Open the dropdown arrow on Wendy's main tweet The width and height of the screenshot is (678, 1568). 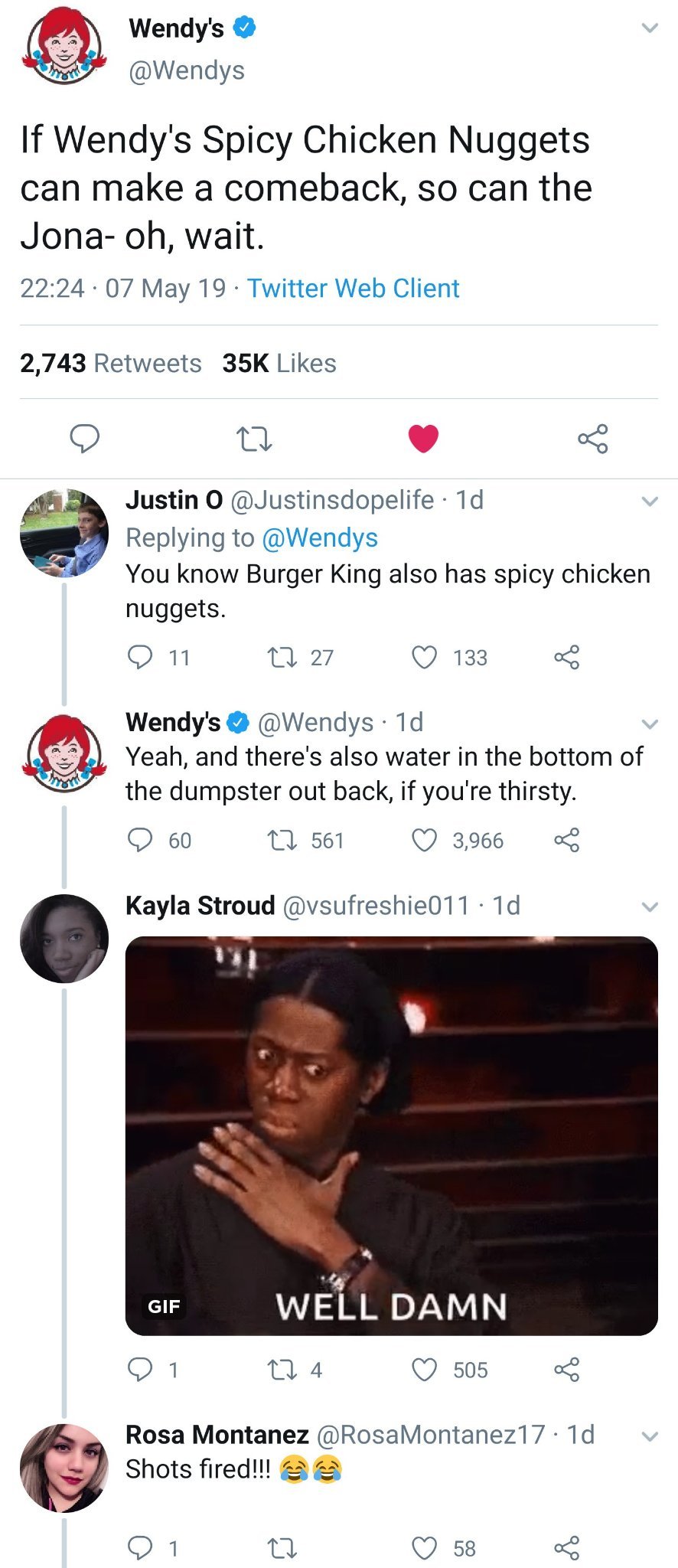coord(650,28)
